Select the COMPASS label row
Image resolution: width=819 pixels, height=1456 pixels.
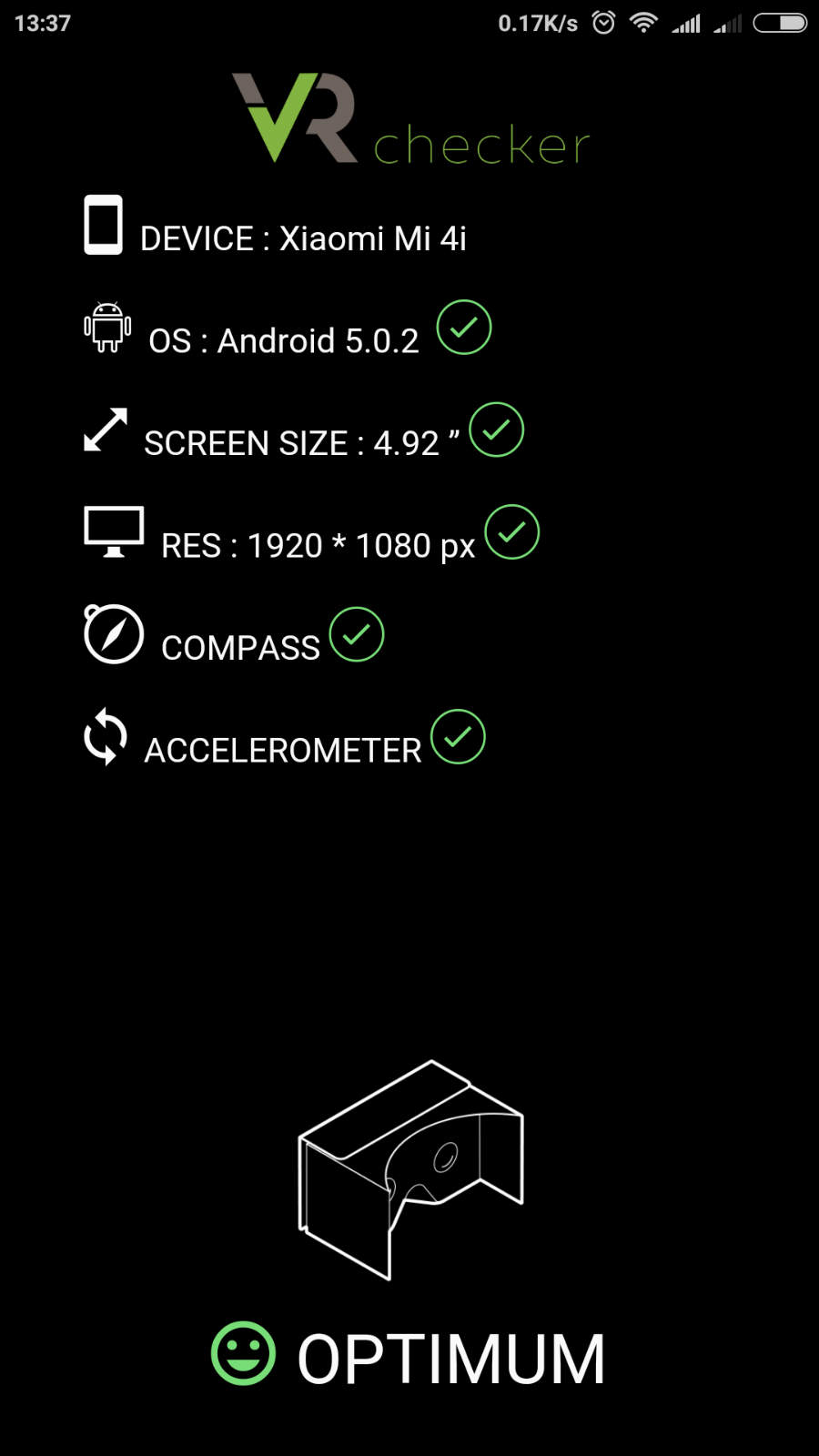(240, 647)
